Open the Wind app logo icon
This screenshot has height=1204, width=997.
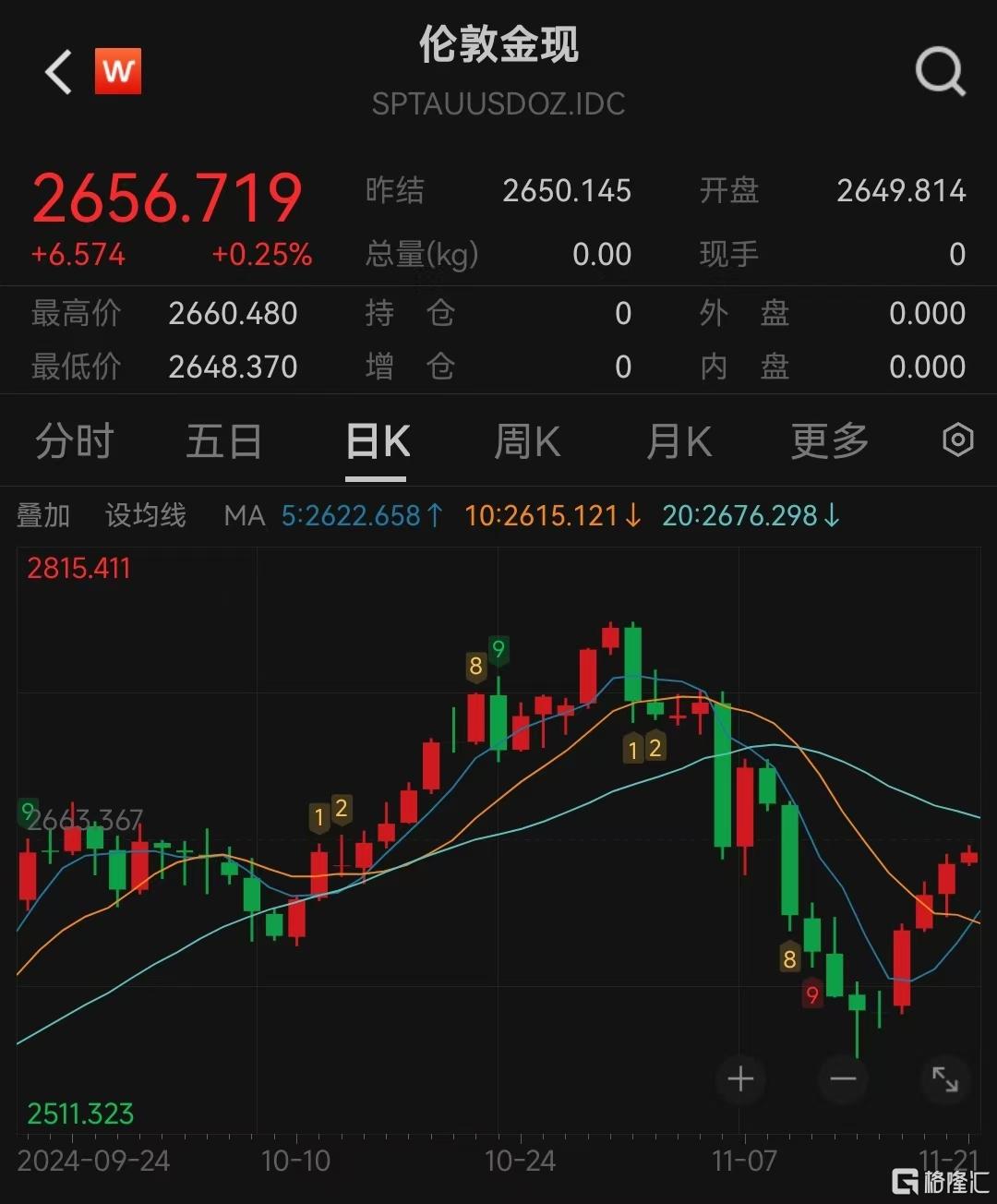[116, 72]
